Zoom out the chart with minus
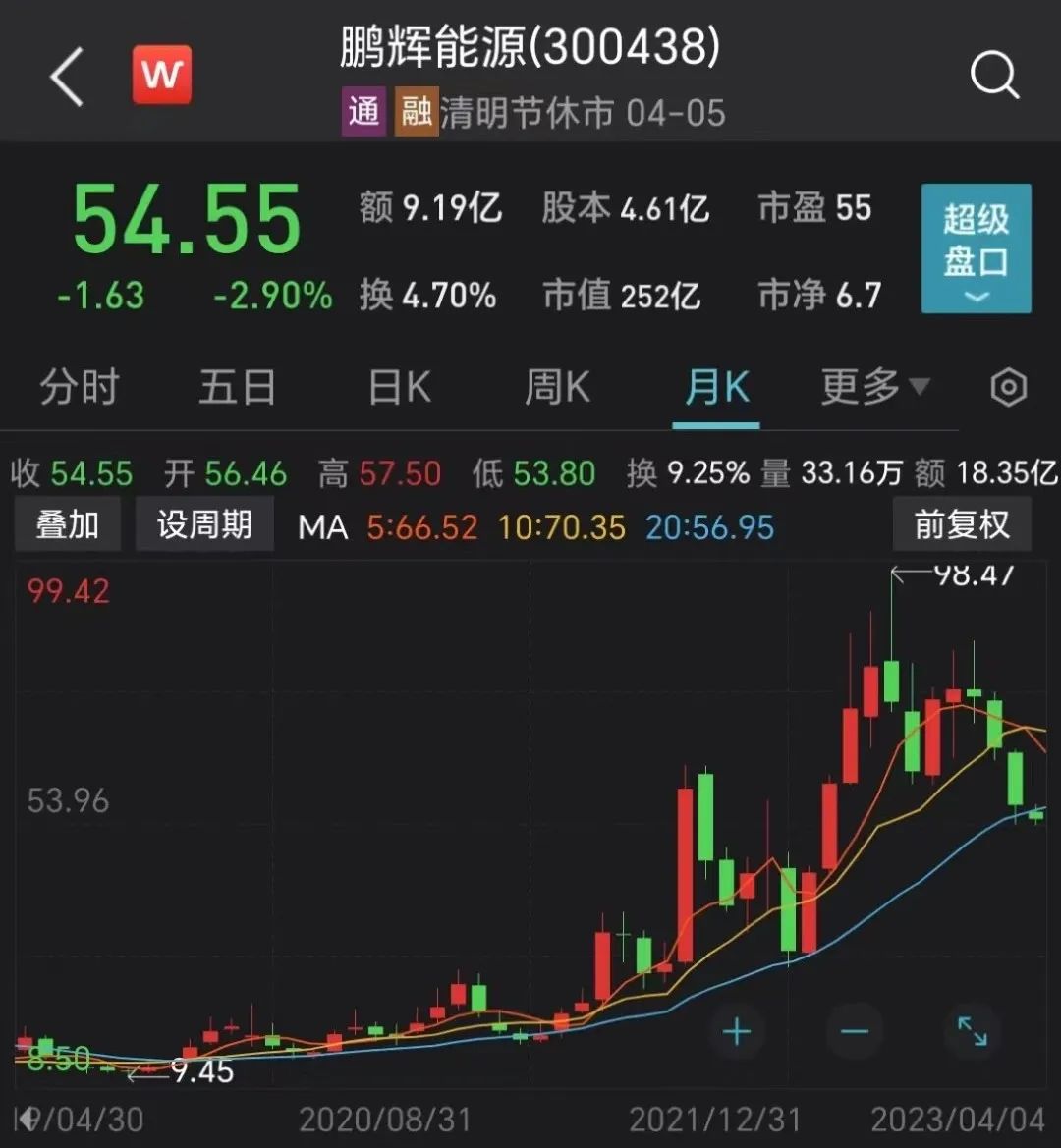 [854, 1031]
